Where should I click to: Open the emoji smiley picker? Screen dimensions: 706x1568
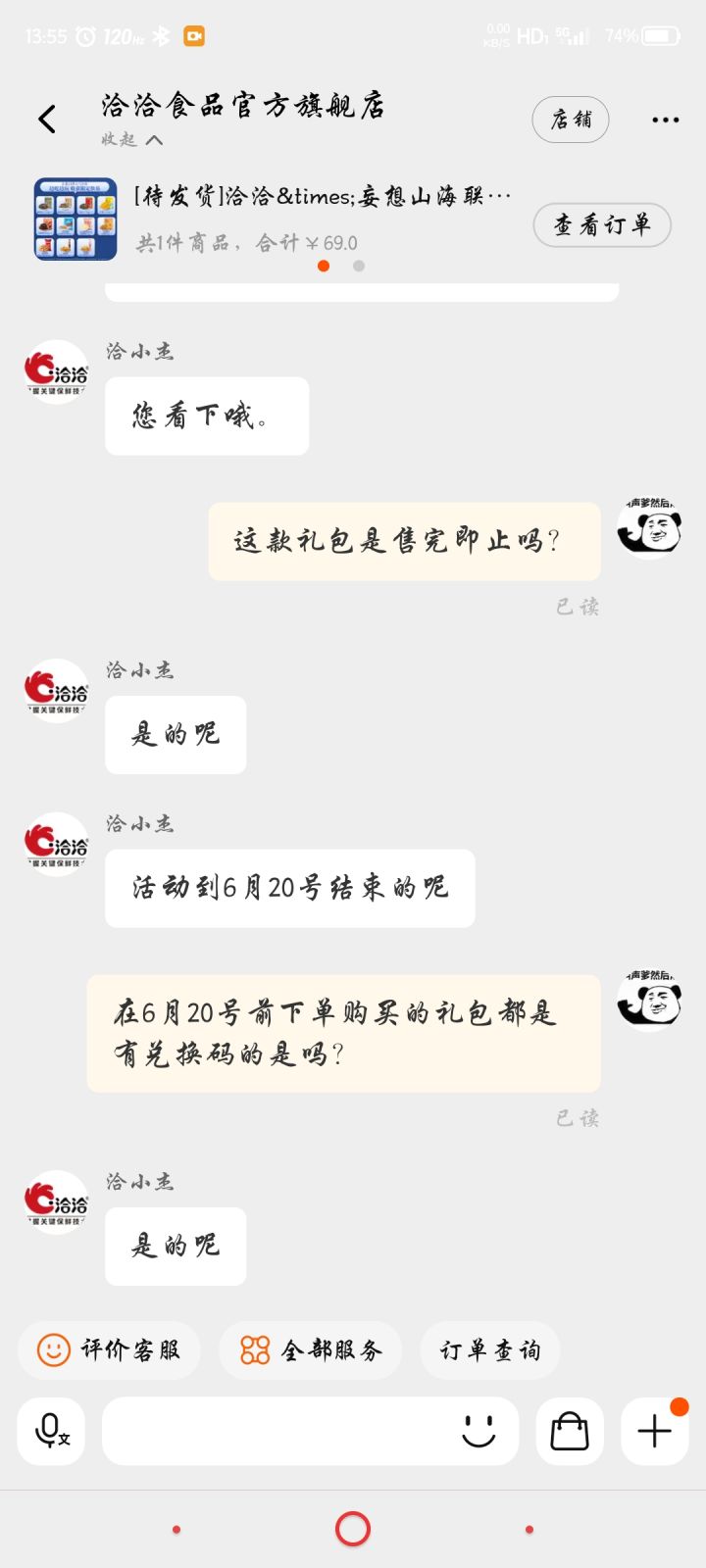[x=479, y=1431]
